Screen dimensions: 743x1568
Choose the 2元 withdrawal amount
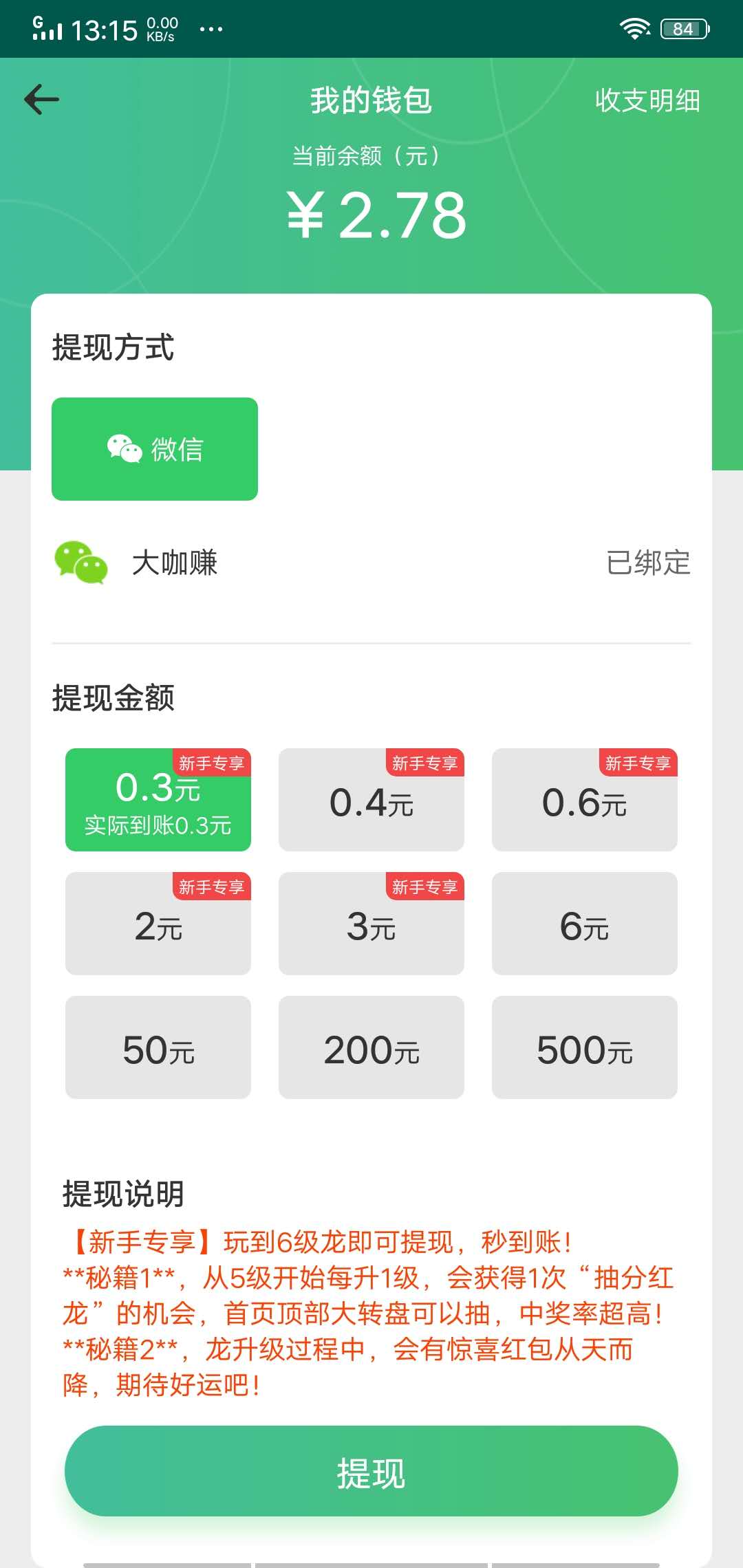(158, 925)
